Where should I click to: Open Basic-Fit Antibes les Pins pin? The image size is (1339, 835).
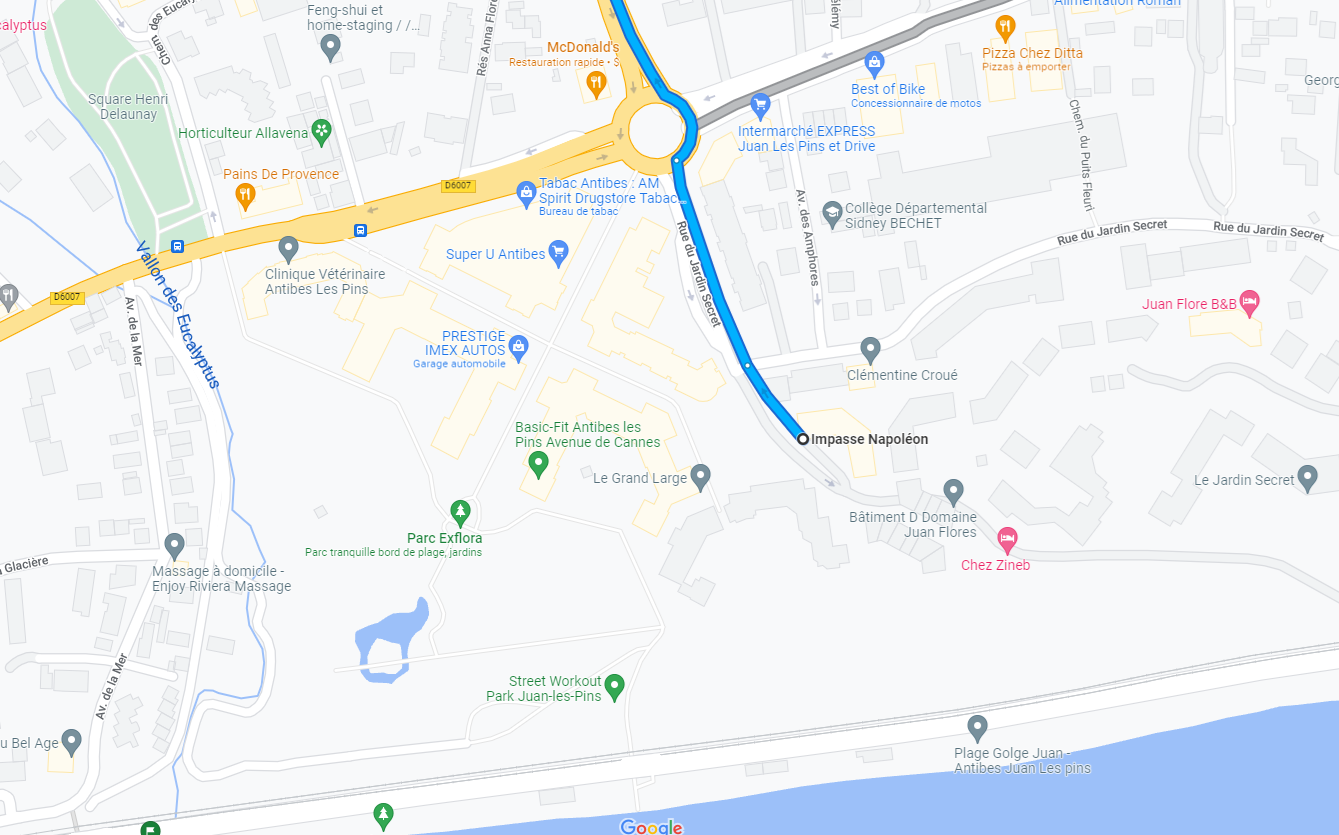[x=539, y=463]
